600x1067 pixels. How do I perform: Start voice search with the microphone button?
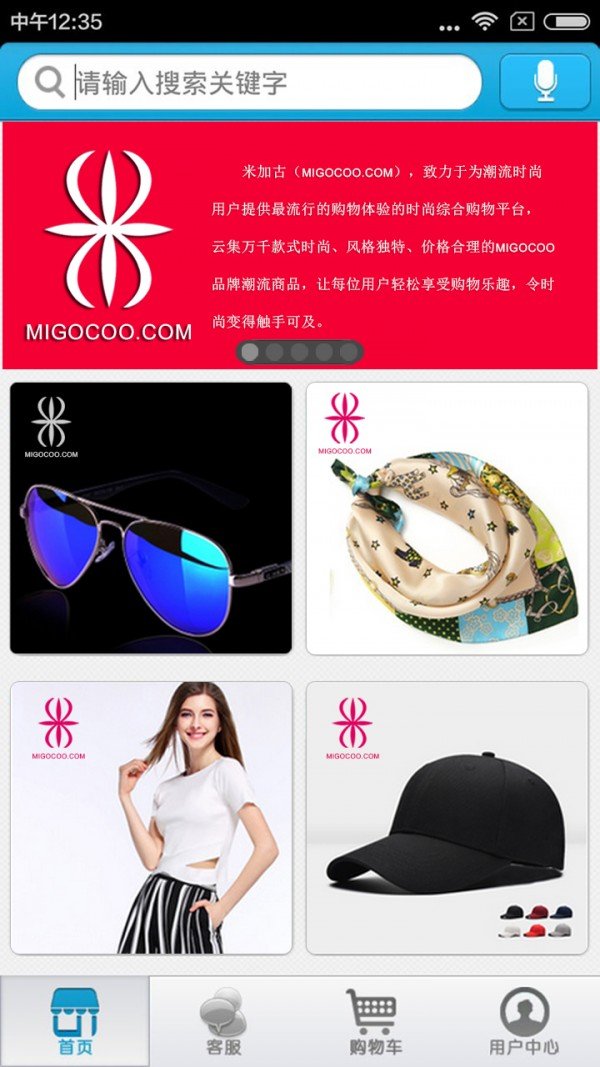tap(544, 82)
